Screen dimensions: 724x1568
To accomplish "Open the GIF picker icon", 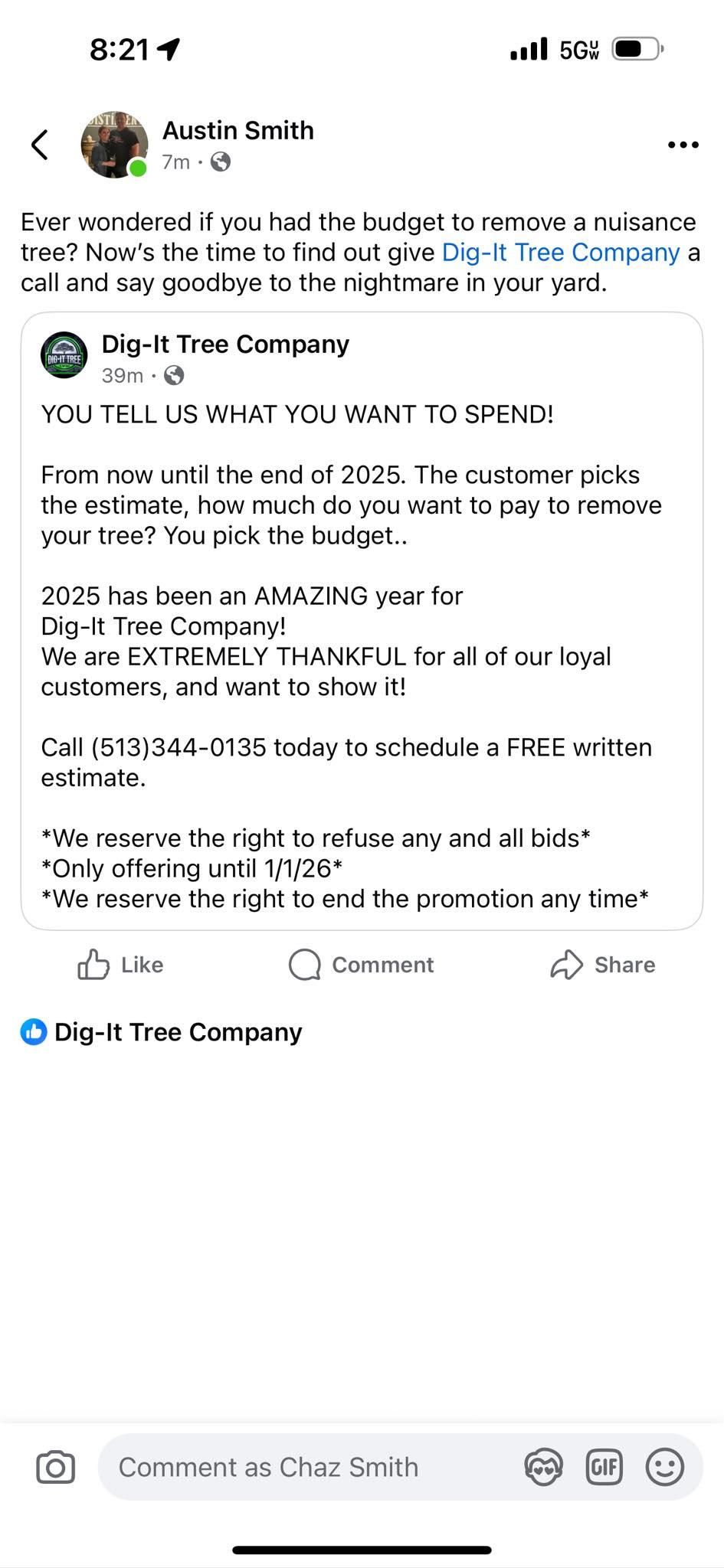I will pos(604,1466).
